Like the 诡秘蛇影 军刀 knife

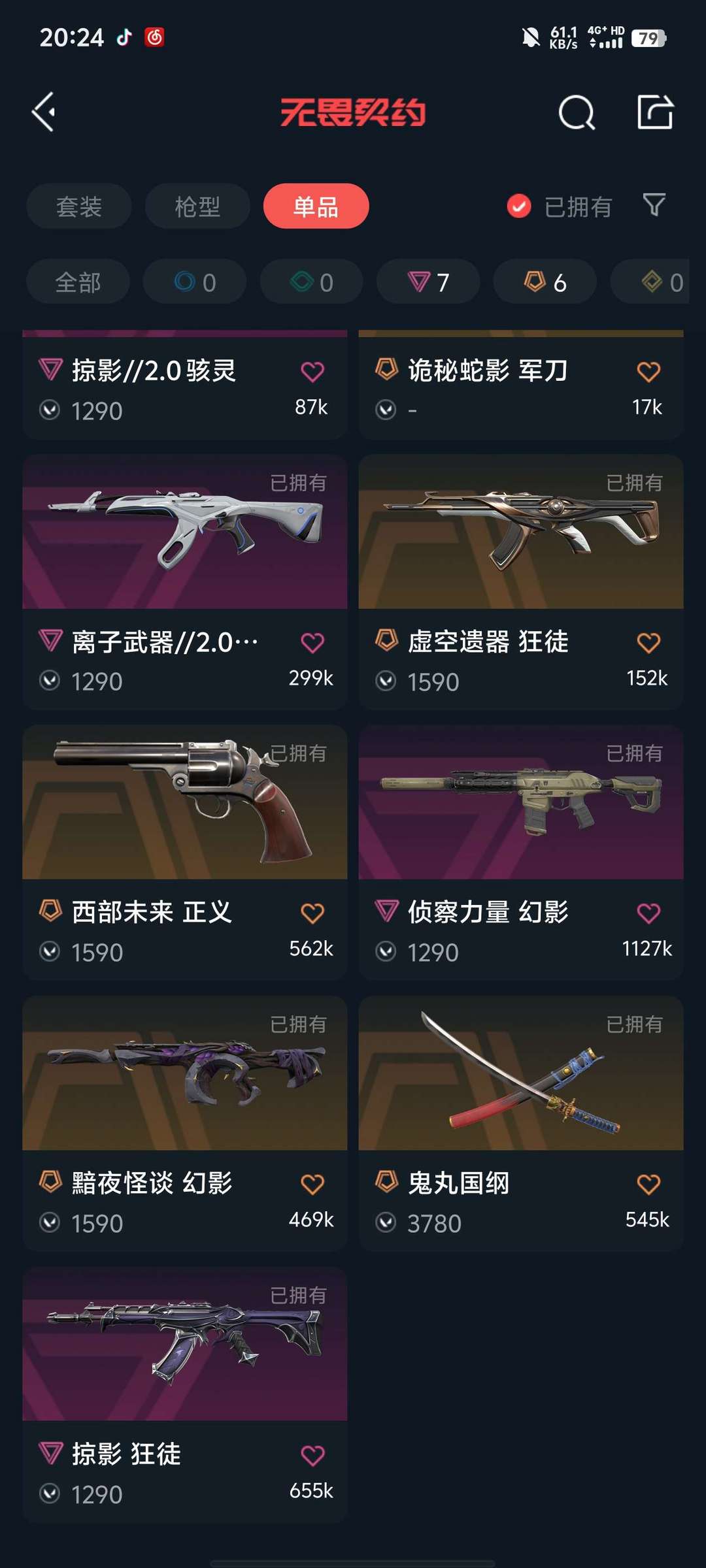(648, 372)
